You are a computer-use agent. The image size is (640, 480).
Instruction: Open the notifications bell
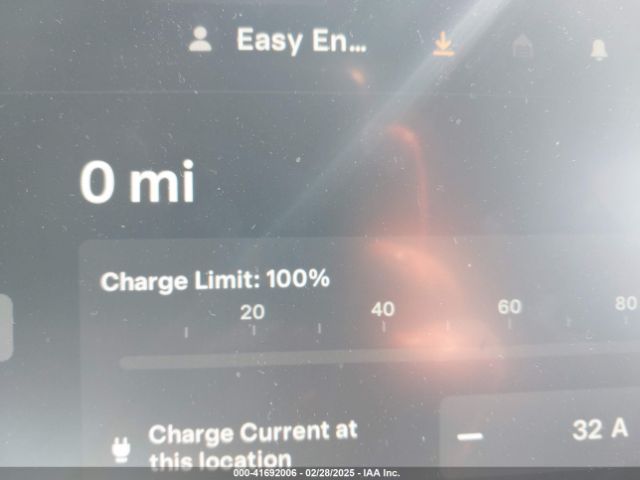tap(599, 47)
